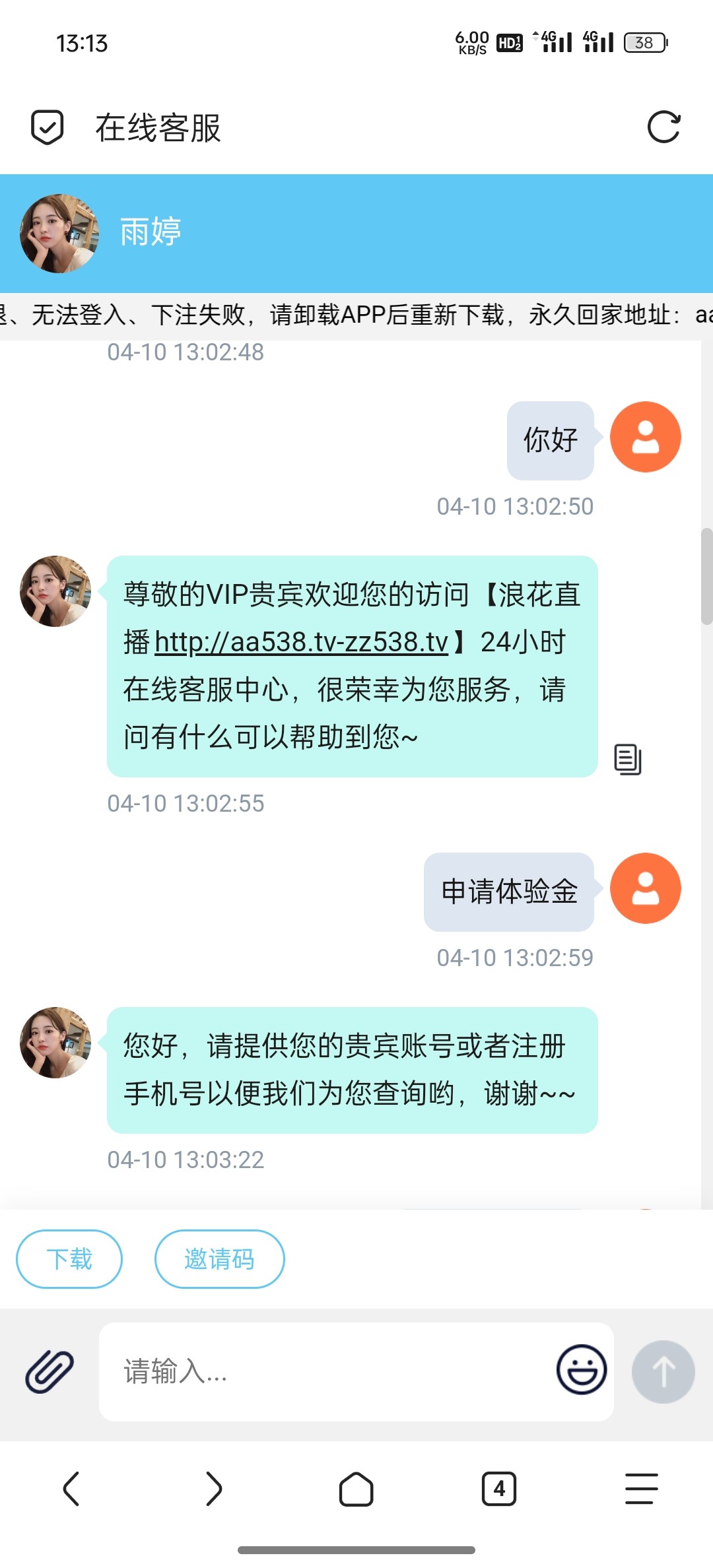Go forward in the browser
Image resolution: width=713 pixels, height=1568 pixels.
213,1489
